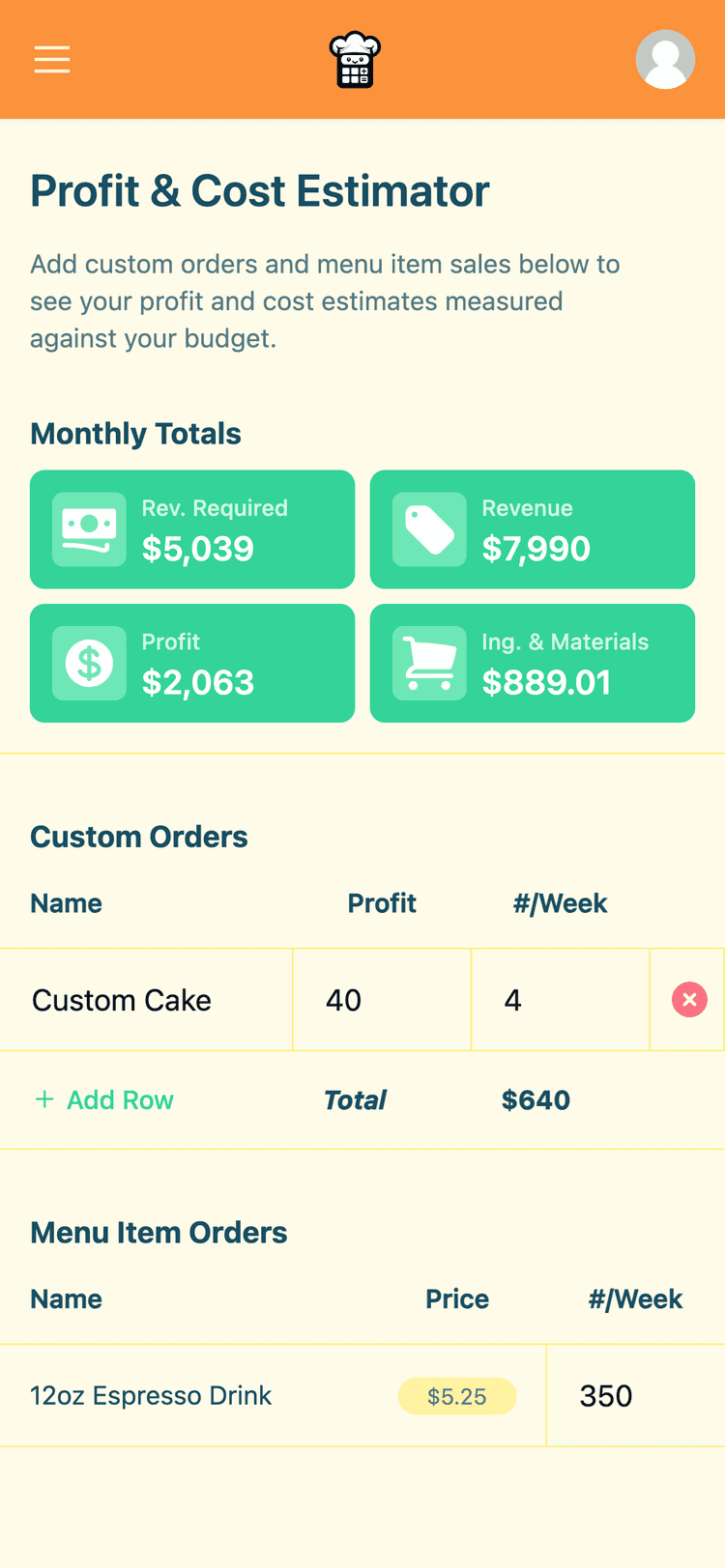Viewport: 725px width, 1568px height.
Task: Click the price tag icon on Revenue card
Action: (x=430, y=529)
